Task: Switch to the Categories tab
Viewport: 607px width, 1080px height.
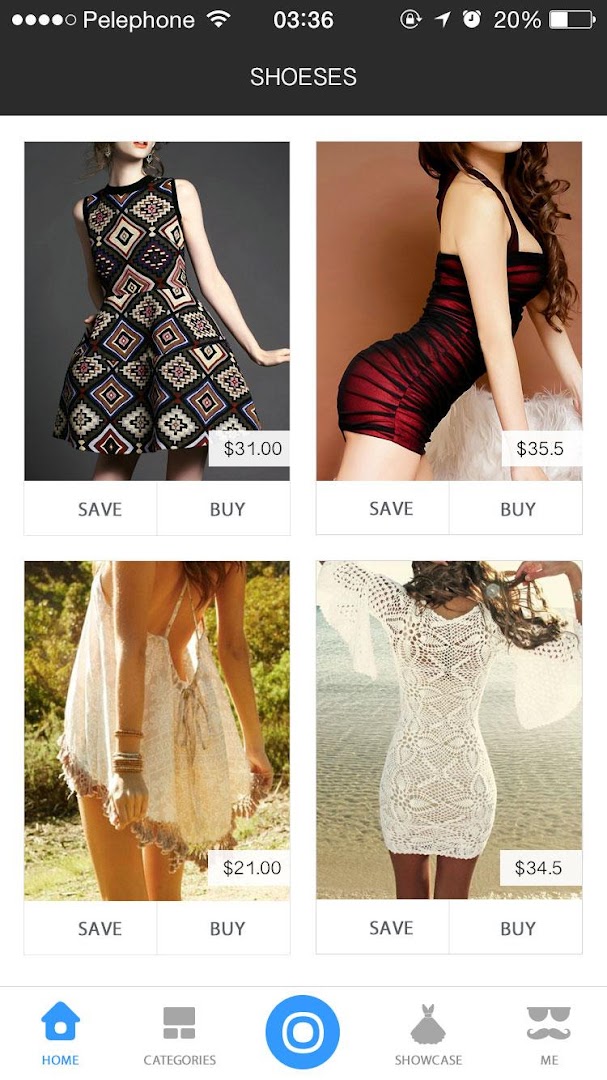Action: [x=180, y=1034]
